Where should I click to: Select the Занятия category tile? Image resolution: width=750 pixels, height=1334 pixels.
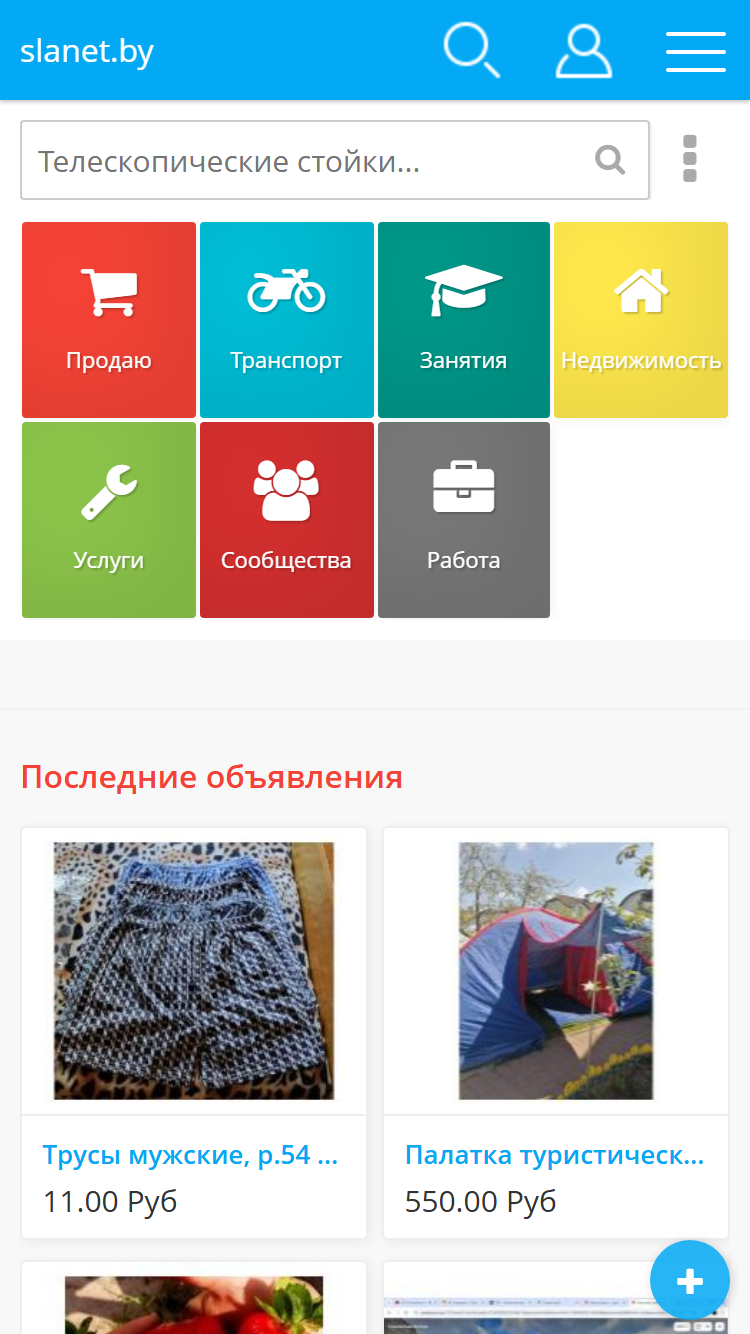point(464,320)
